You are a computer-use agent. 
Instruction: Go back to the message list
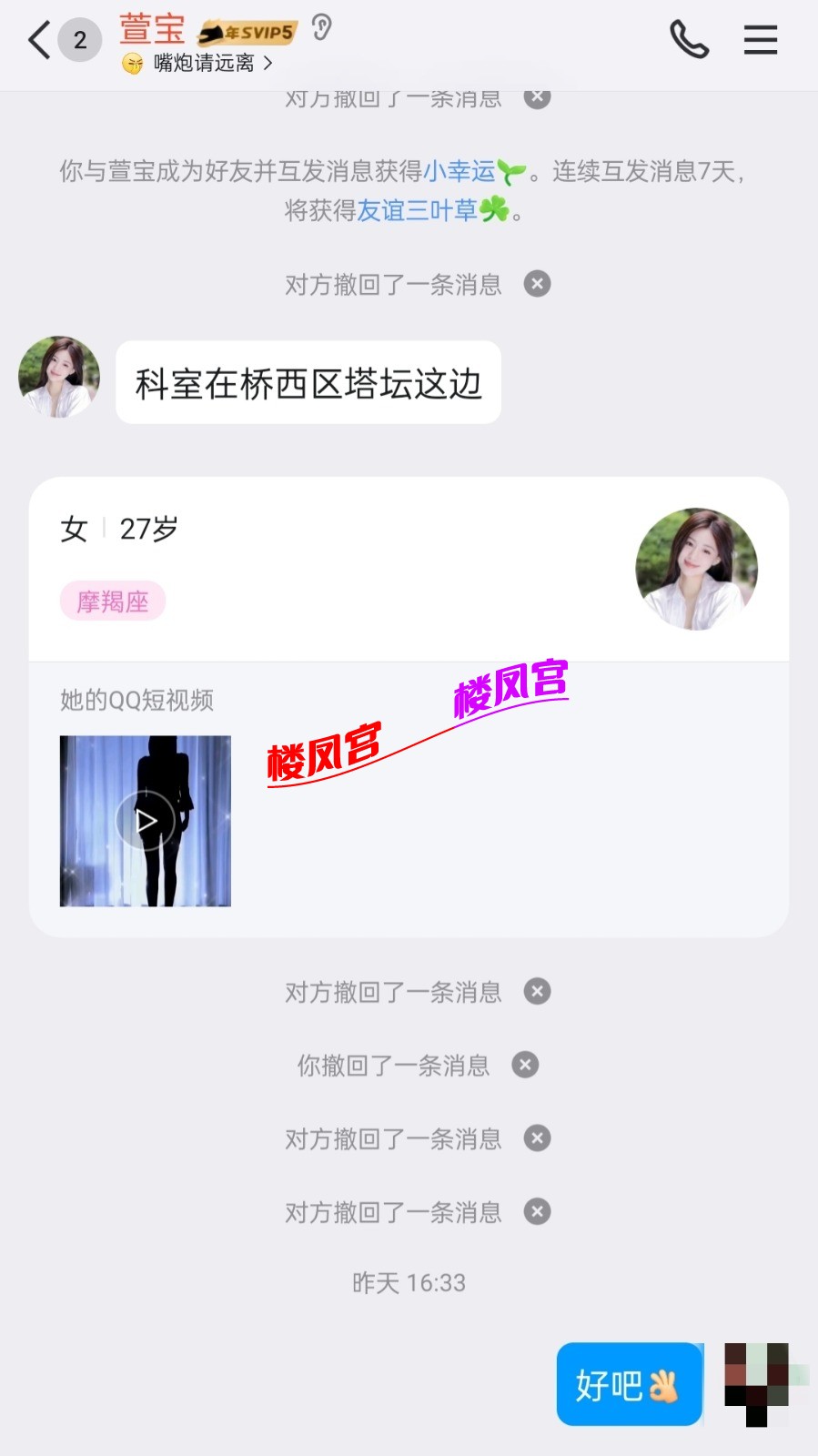(39, 40)
